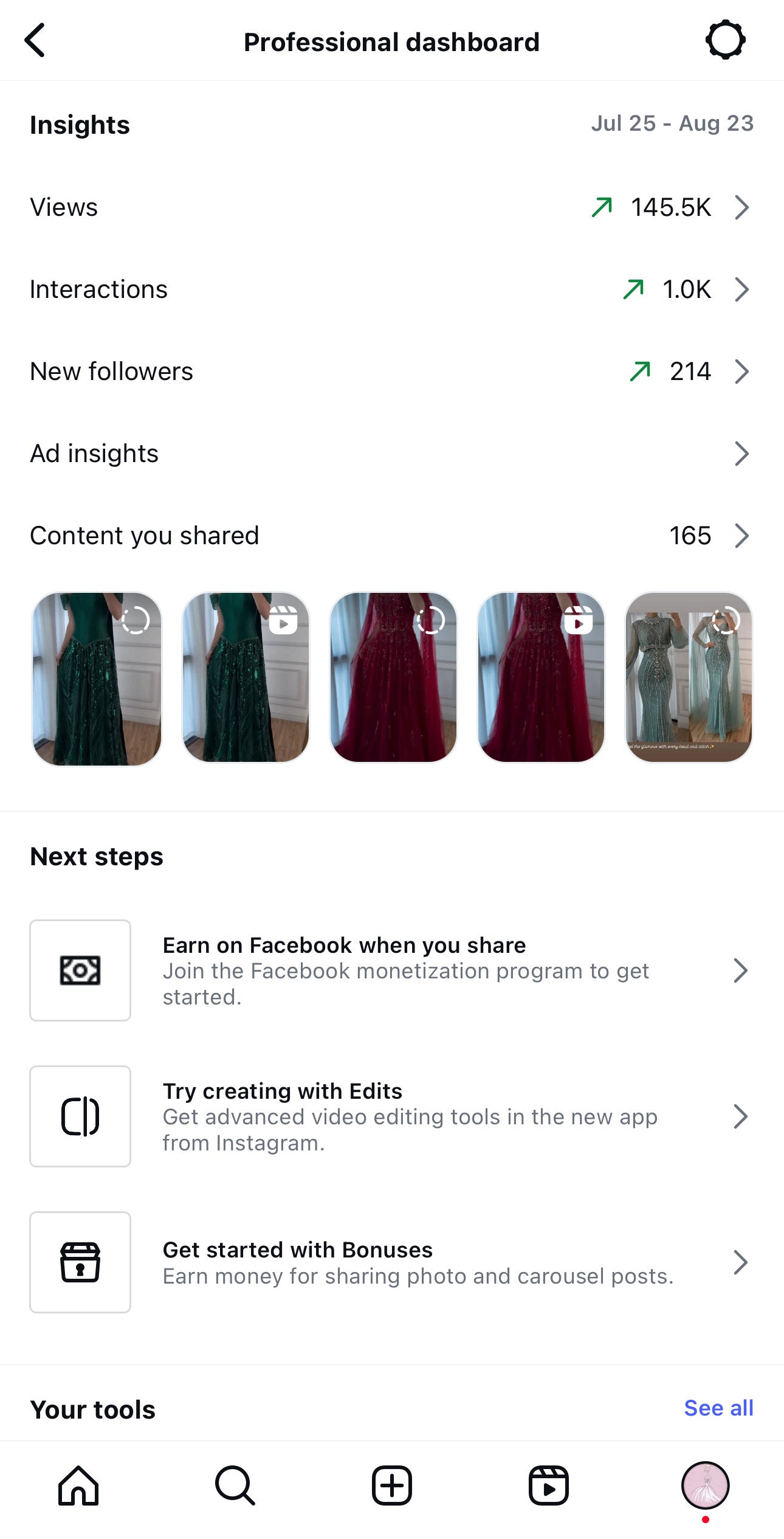Image resolution: width=784 pixels, height=1539 pixels.
Task: Switch to the Reels tab
Action: point(548,1485)
